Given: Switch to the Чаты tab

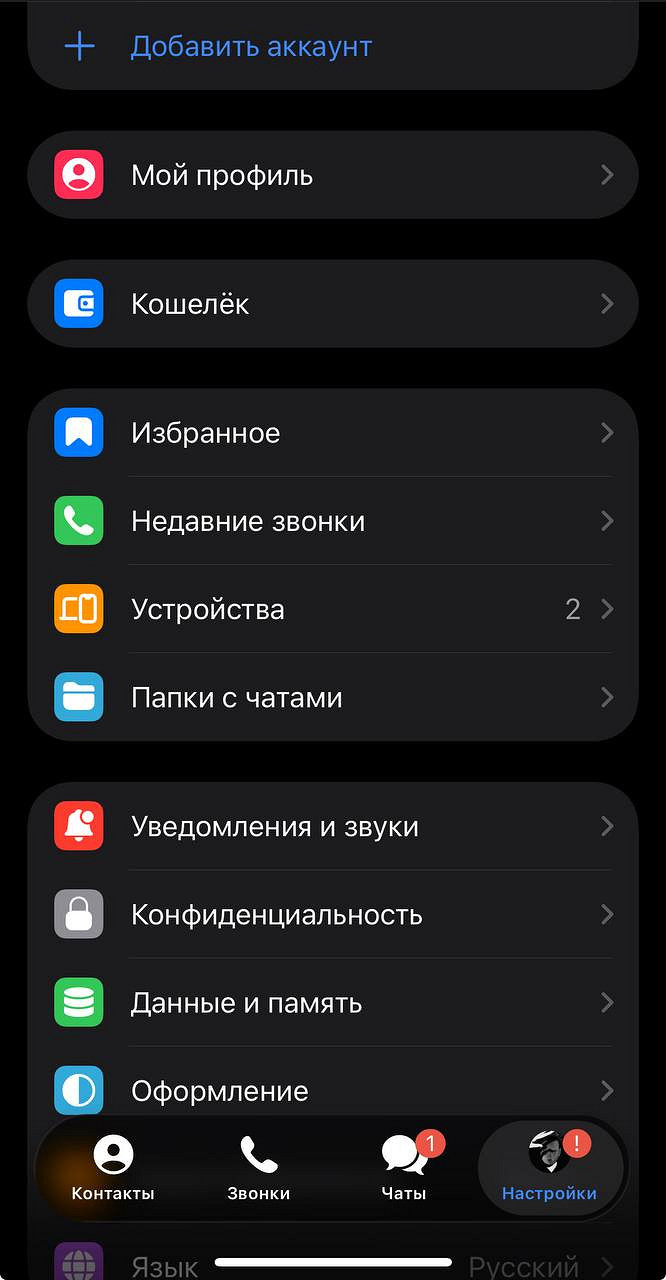Looking at the screenshot, I should pos(404,1168).
